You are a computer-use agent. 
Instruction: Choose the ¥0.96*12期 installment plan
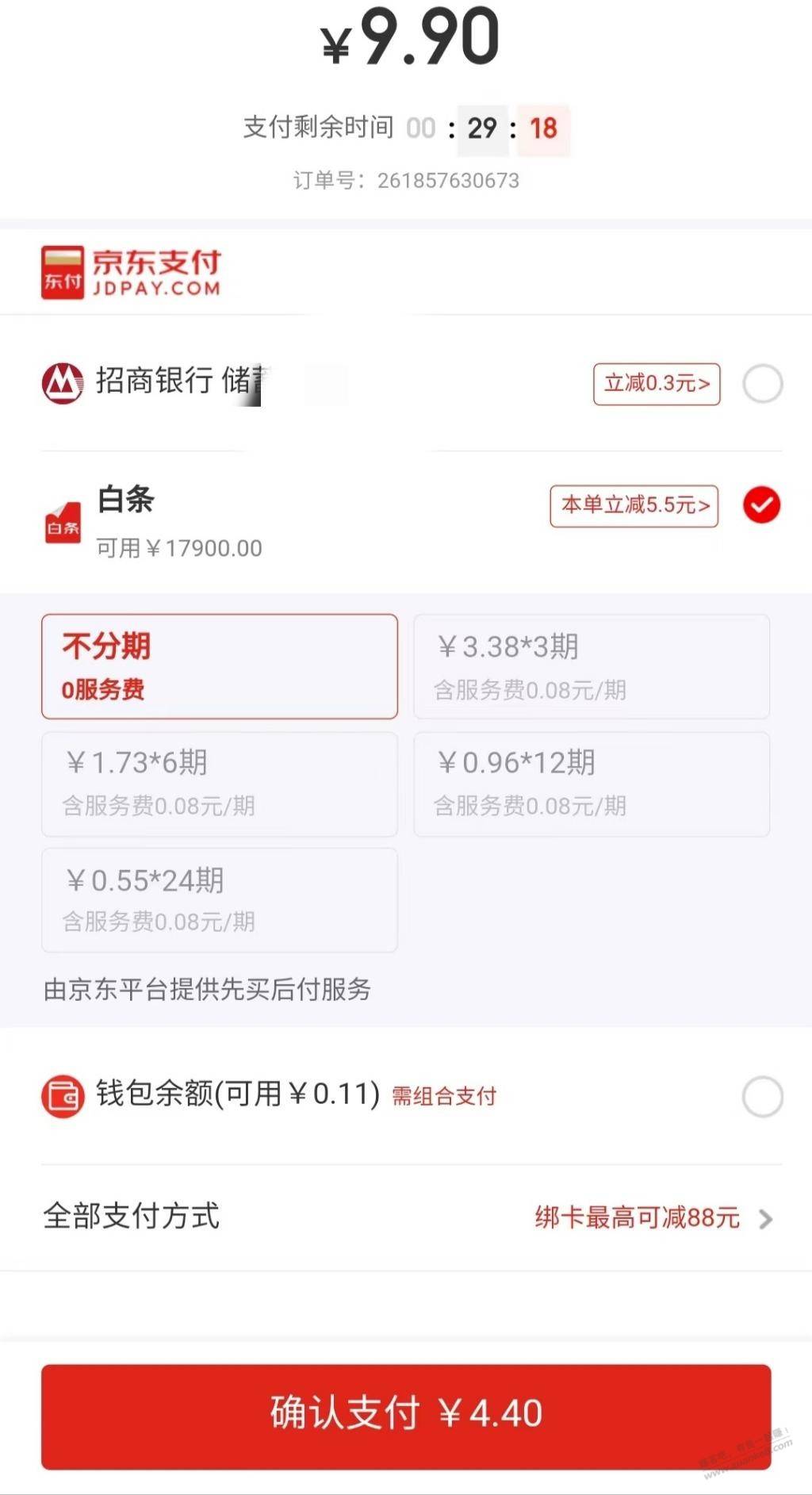tap(592, 783)
